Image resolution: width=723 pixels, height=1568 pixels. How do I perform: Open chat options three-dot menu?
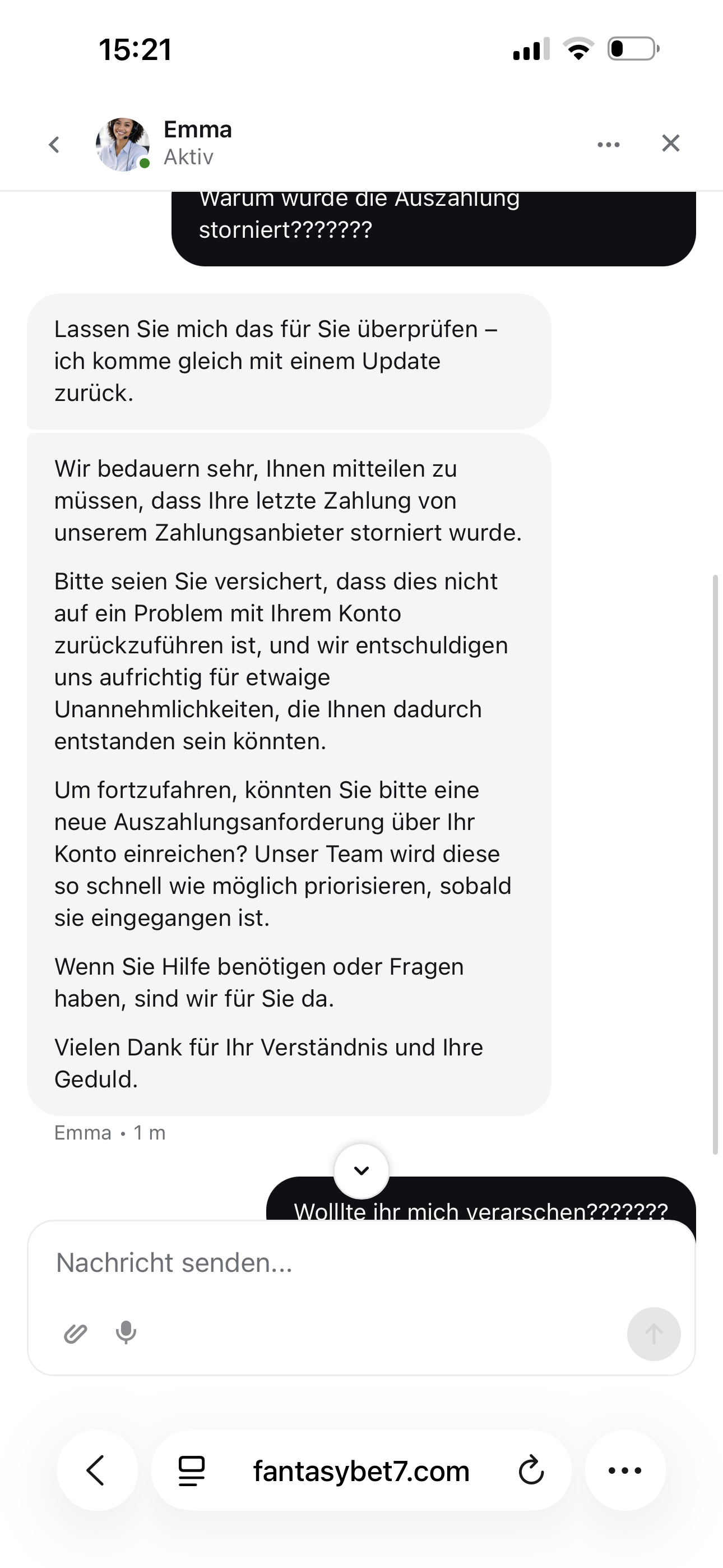point(609,144)
